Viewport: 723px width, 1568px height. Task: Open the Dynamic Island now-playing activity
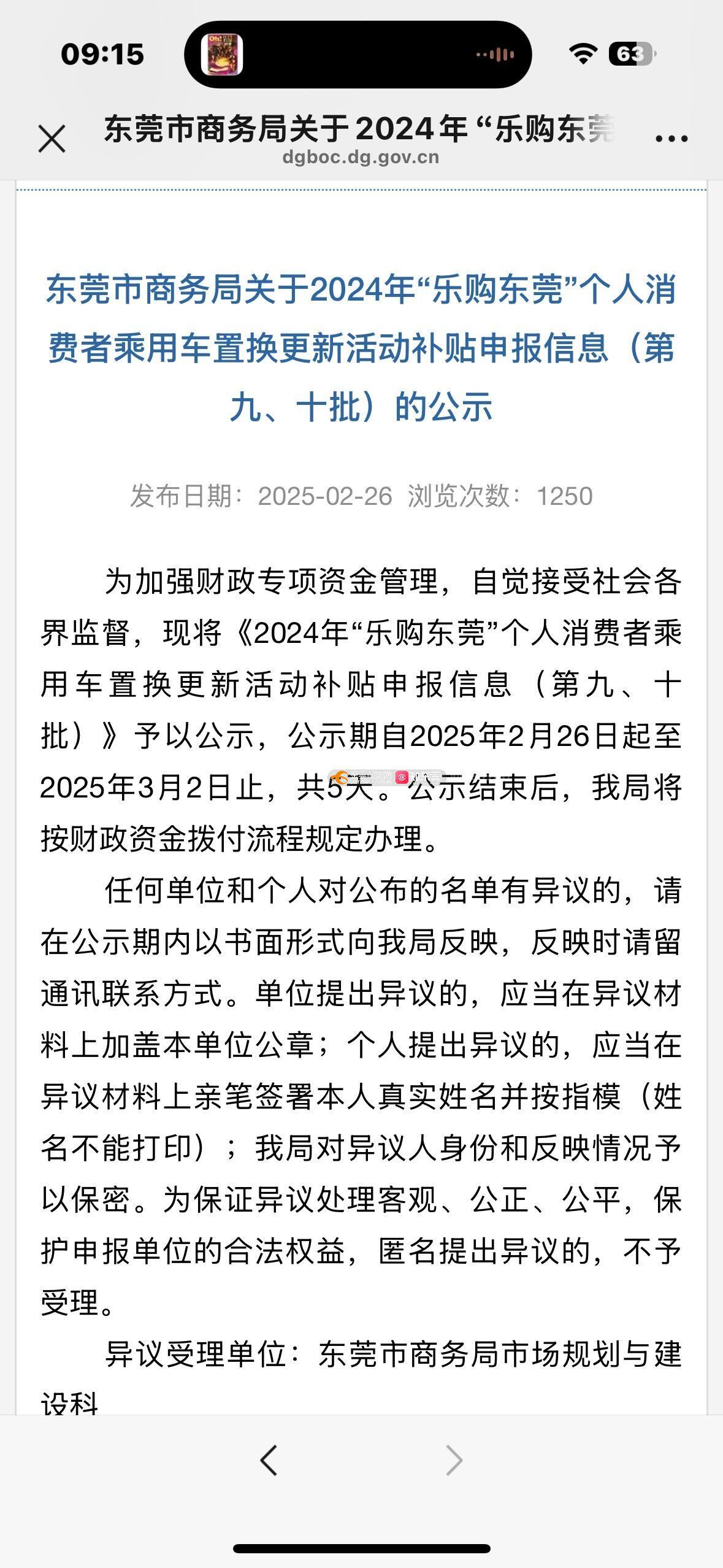click(x=358, y=55)
